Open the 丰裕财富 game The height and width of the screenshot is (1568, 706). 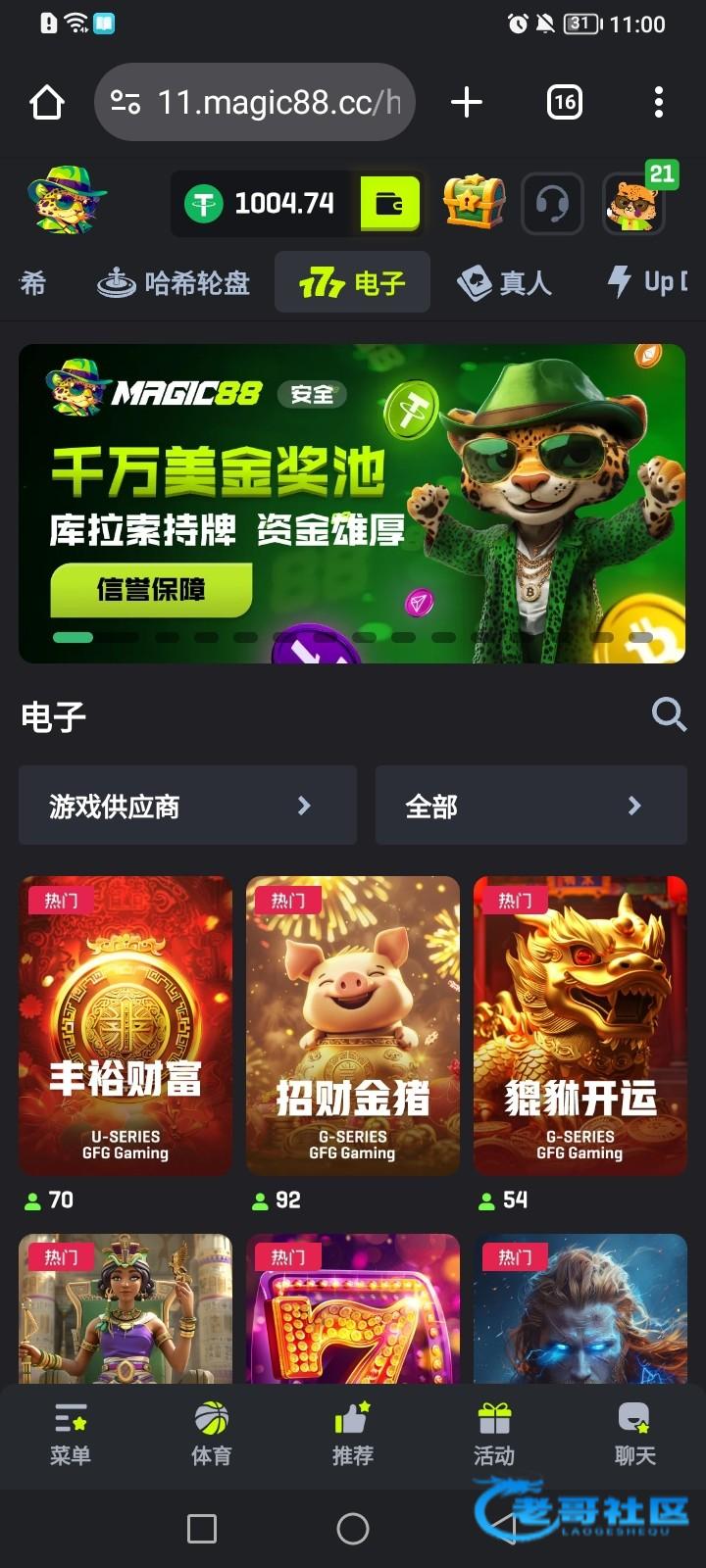click(126, 1024)
